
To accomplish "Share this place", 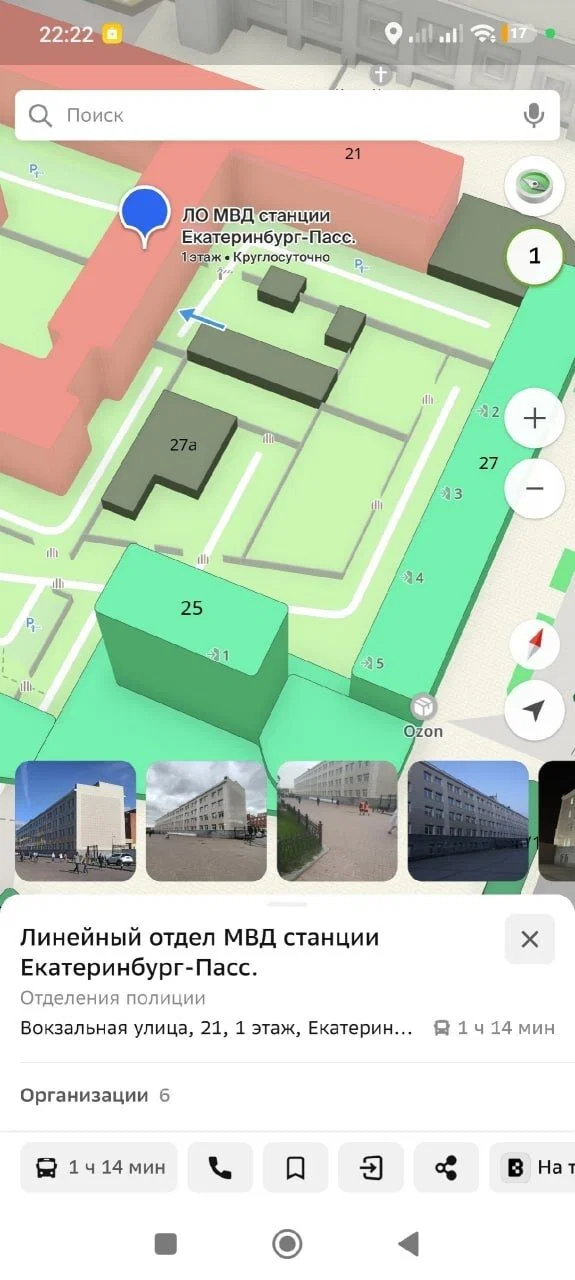I will click(x=446, y=1167).
